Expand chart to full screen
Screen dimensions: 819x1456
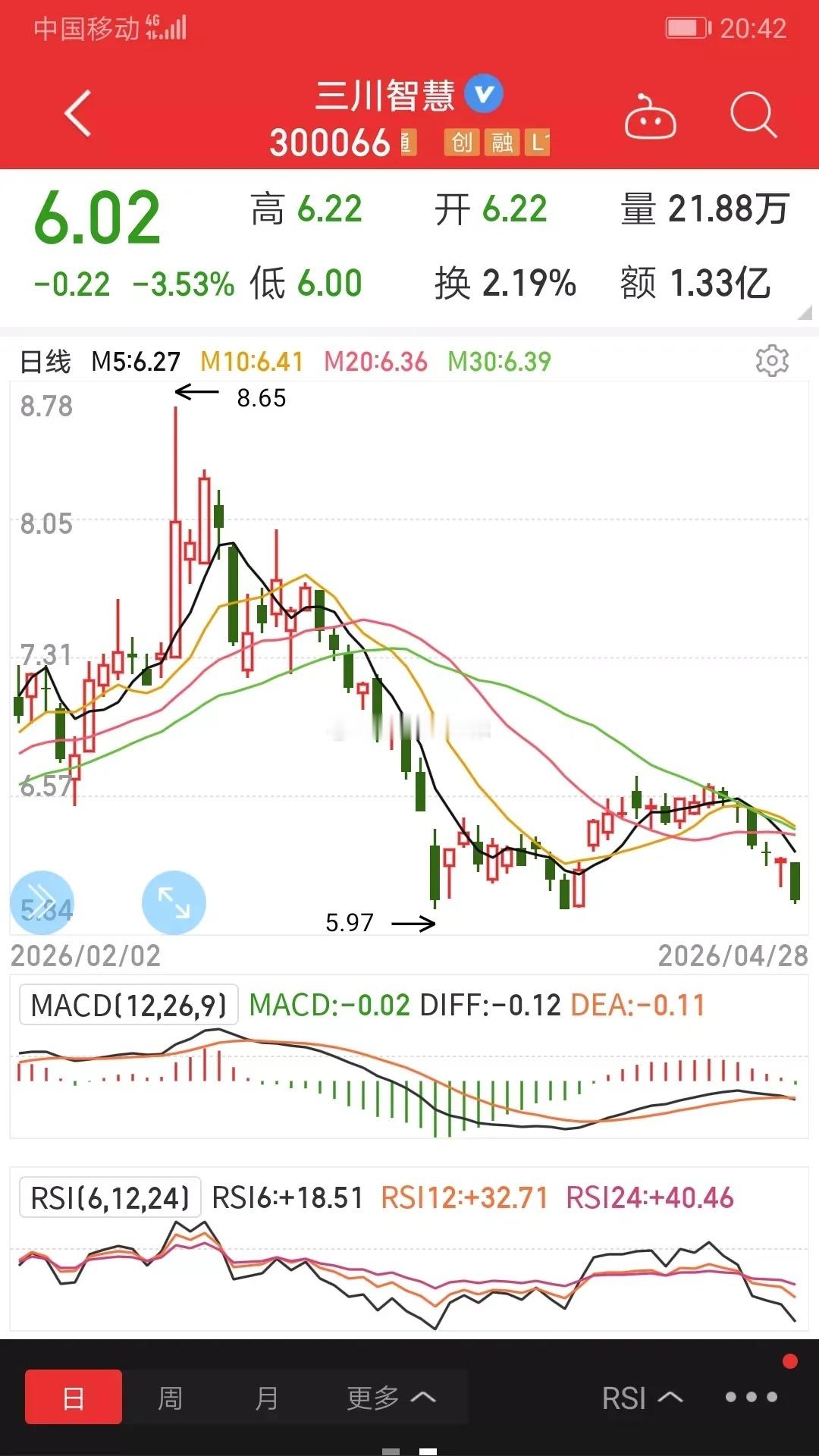click(174, 902)
